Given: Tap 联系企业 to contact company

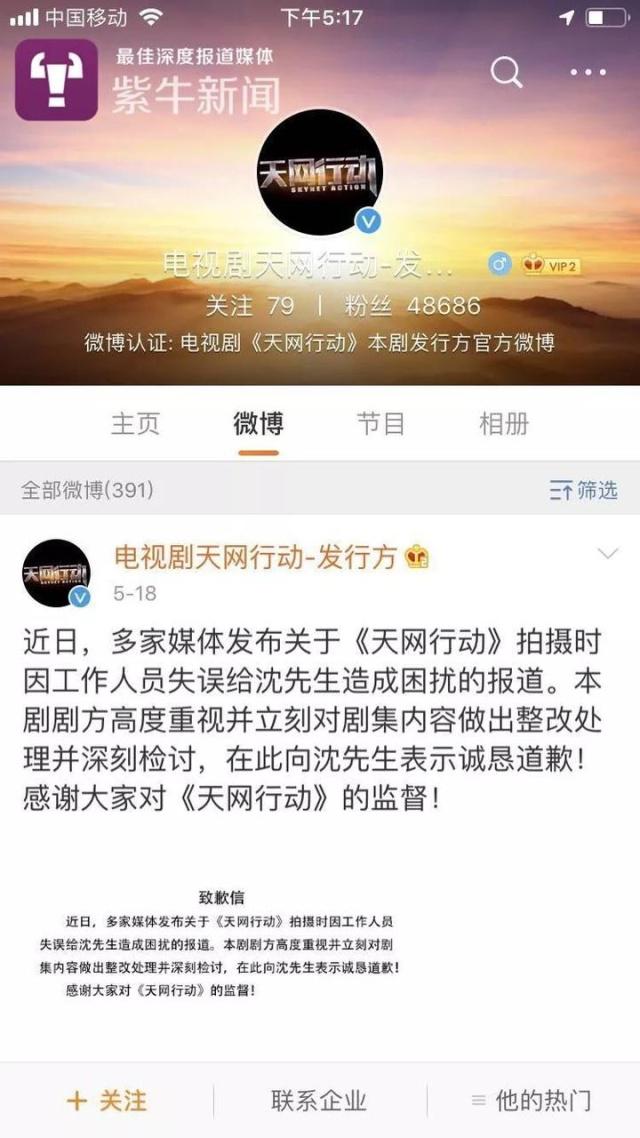Looking at the screenshot, I should point(319,1101).
